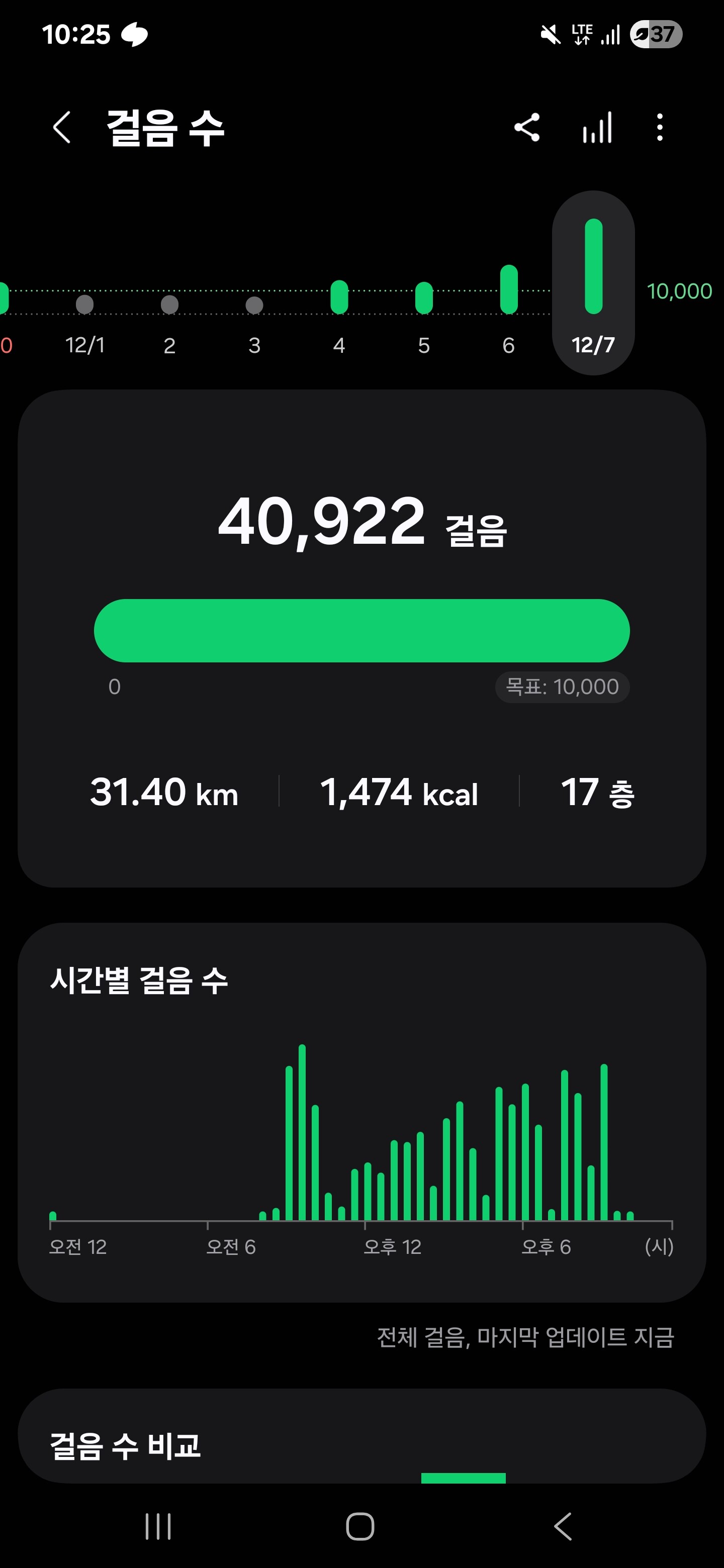Share the step count
The image size is (724, 1568).
coord(527,128)
